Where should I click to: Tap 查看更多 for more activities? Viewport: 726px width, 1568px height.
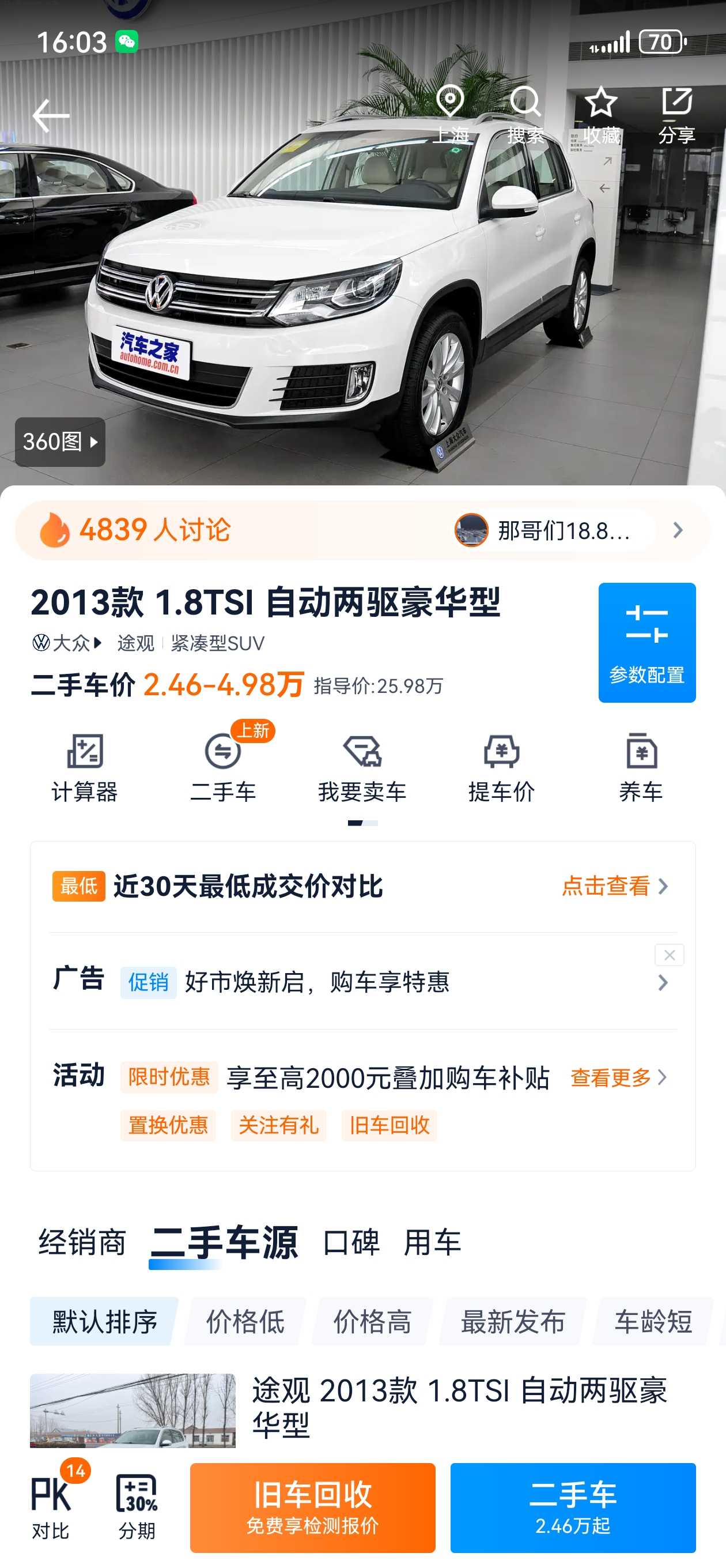[x=618, y=1077]
